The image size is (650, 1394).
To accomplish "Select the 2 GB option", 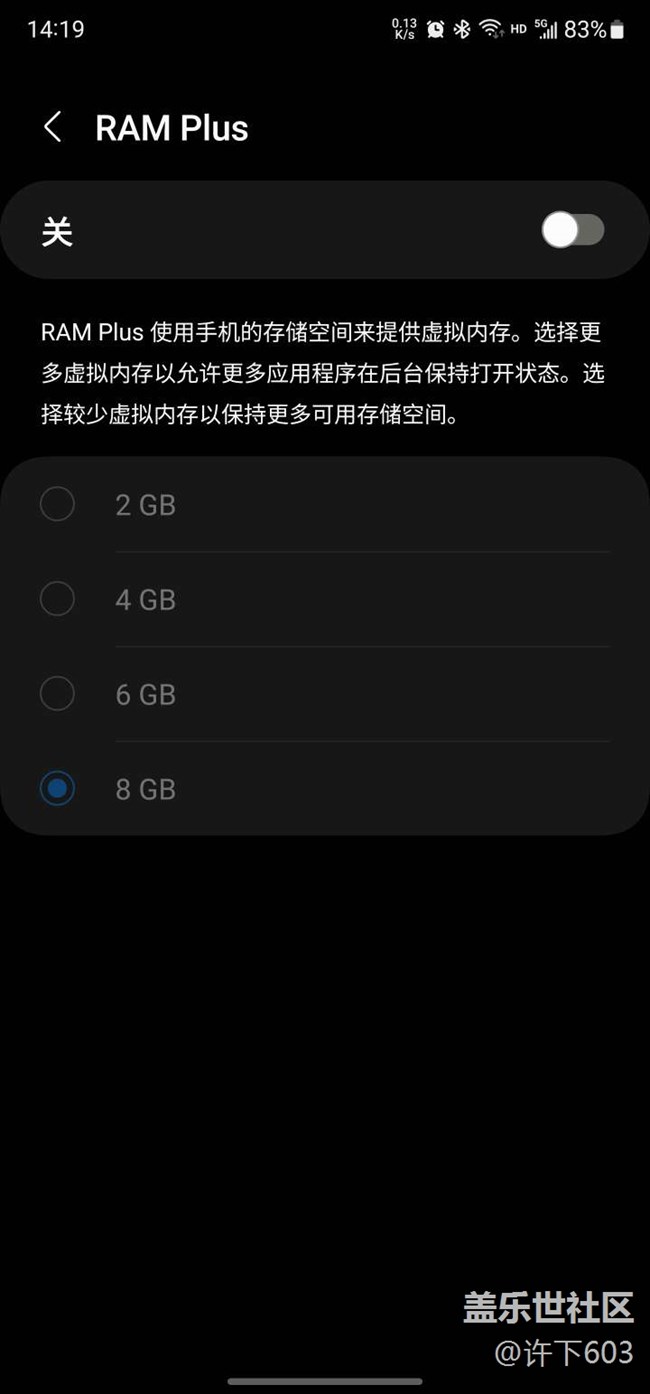I will click(325, 505).
